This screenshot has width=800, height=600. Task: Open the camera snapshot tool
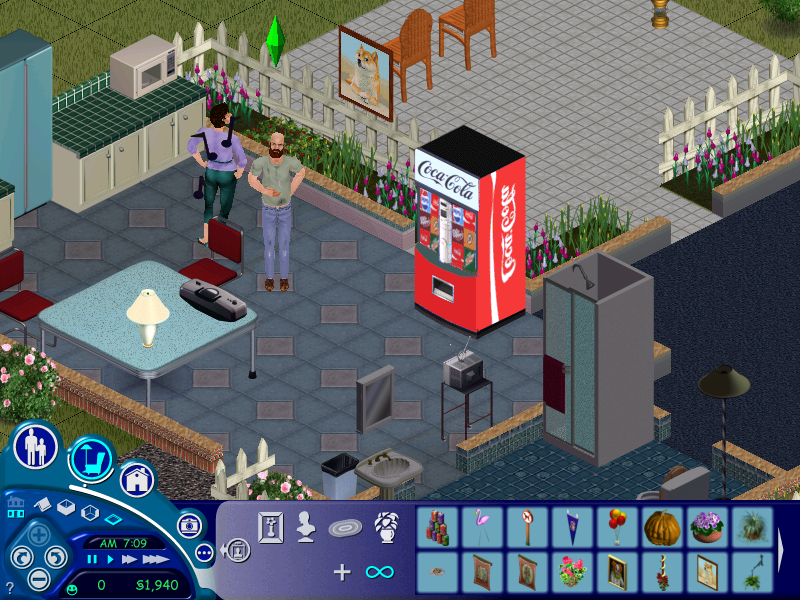pyautogui.click(x=189, y=524)
